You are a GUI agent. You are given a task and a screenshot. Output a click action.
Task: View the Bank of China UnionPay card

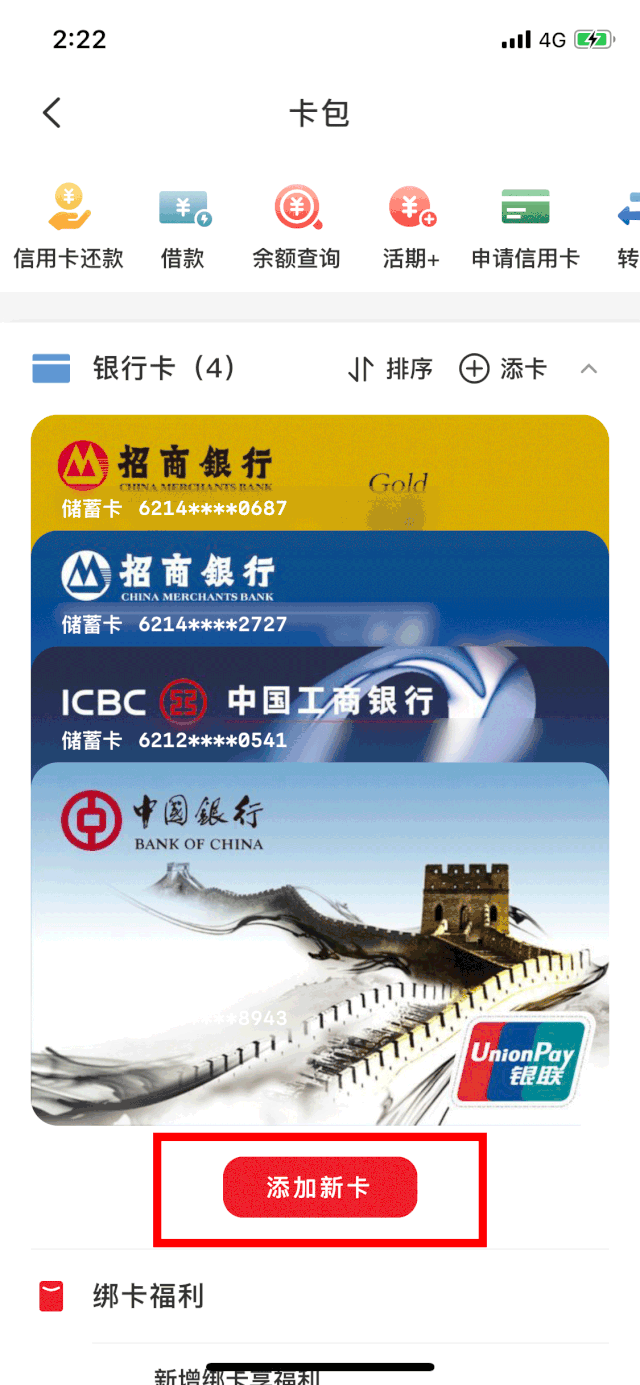point(320,940)
